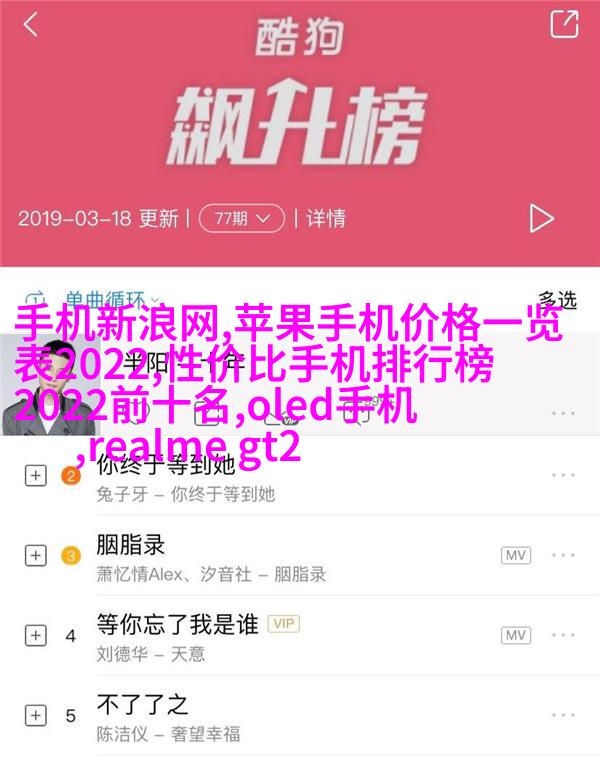The width and height of the screenshot is (600, 759).
Task: Add 等你忘了我是谁 using its plus icon
Action: 35,634
